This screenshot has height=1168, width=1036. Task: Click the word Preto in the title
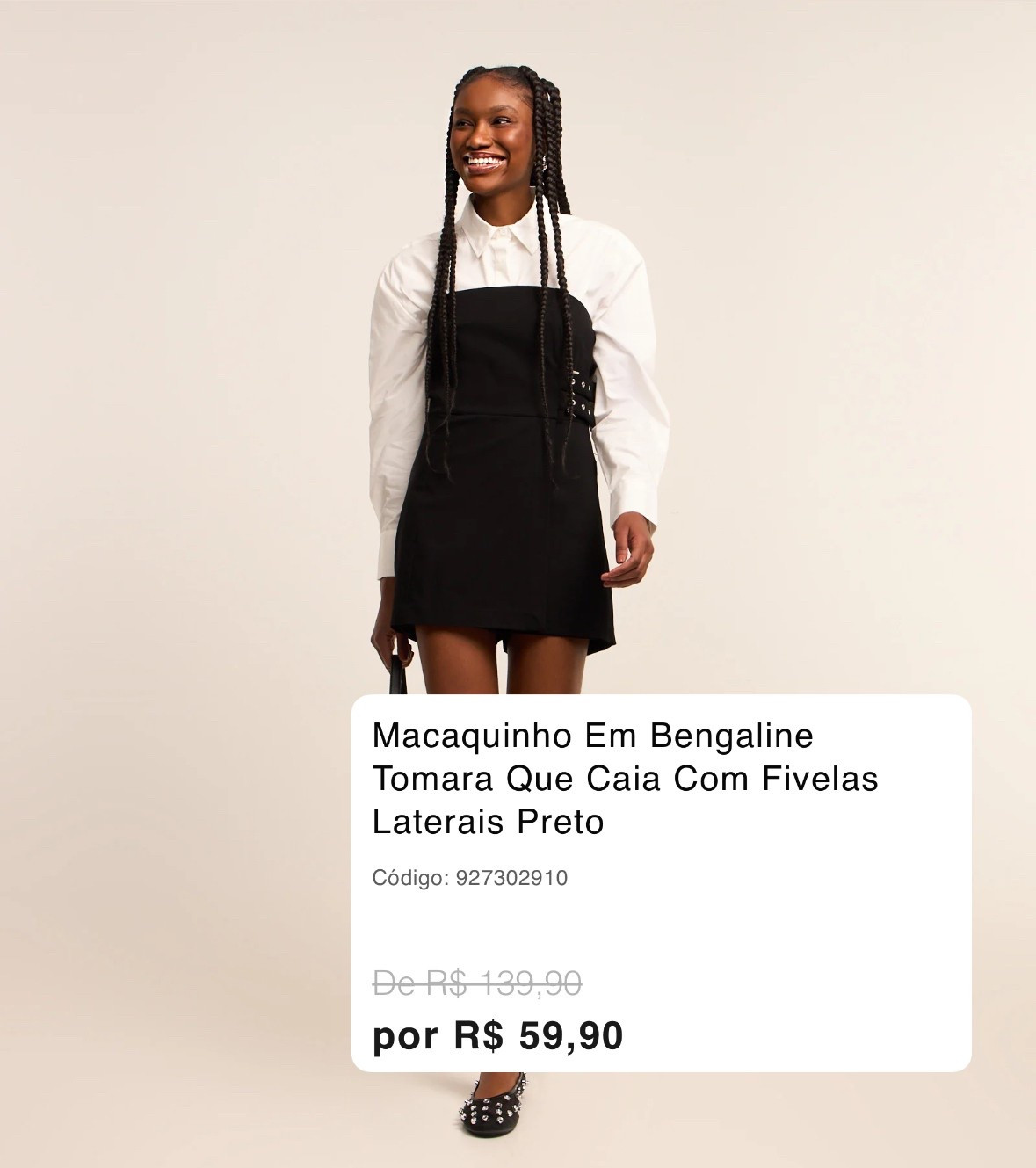[563, 823]
